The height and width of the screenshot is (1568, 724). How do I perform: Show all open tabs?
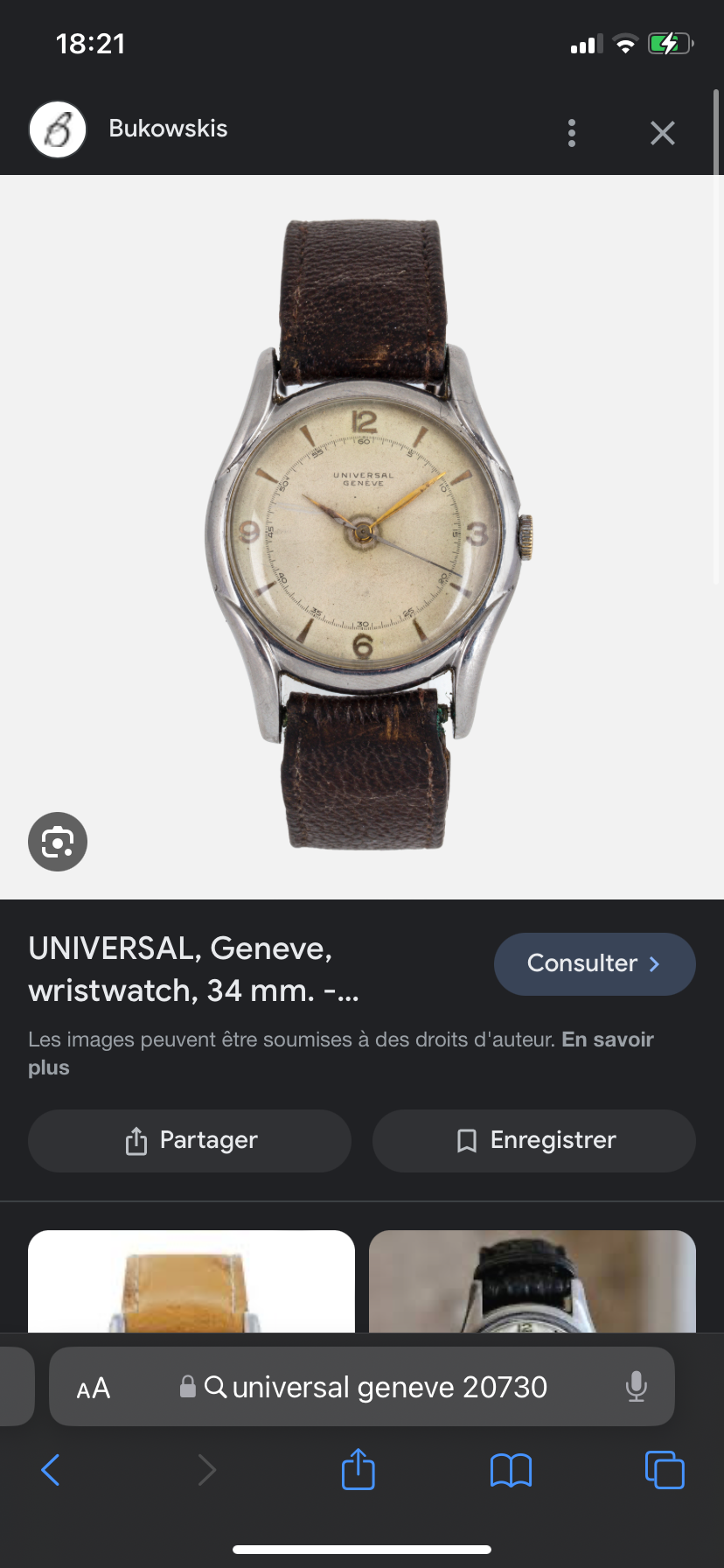[x=665, y=1470]
